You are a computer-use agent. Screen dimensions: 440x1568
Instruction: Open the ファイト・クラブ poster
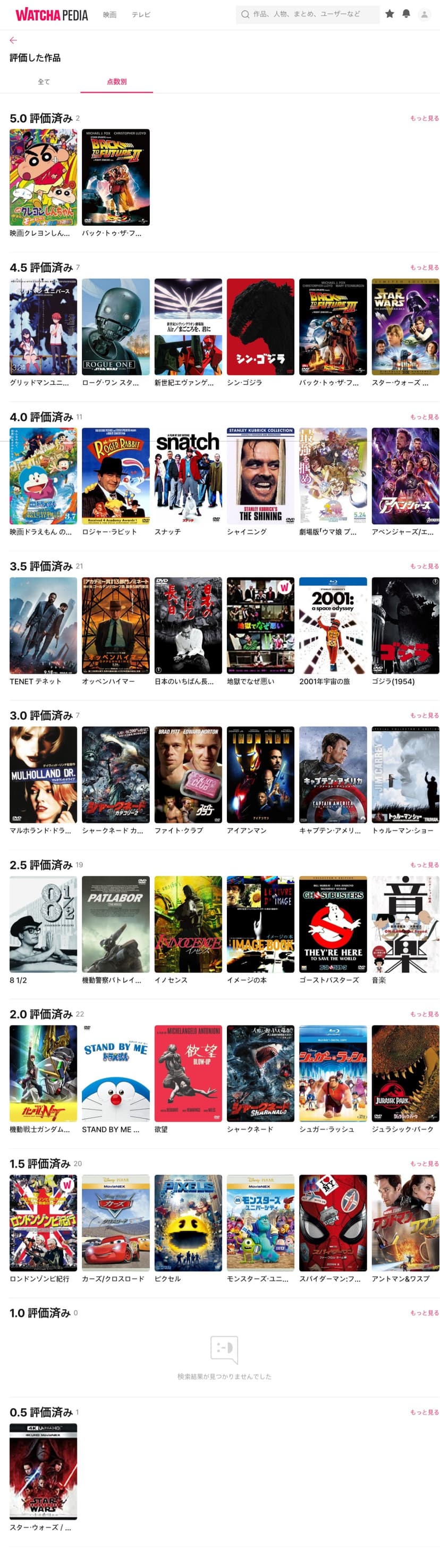[188, 774]
